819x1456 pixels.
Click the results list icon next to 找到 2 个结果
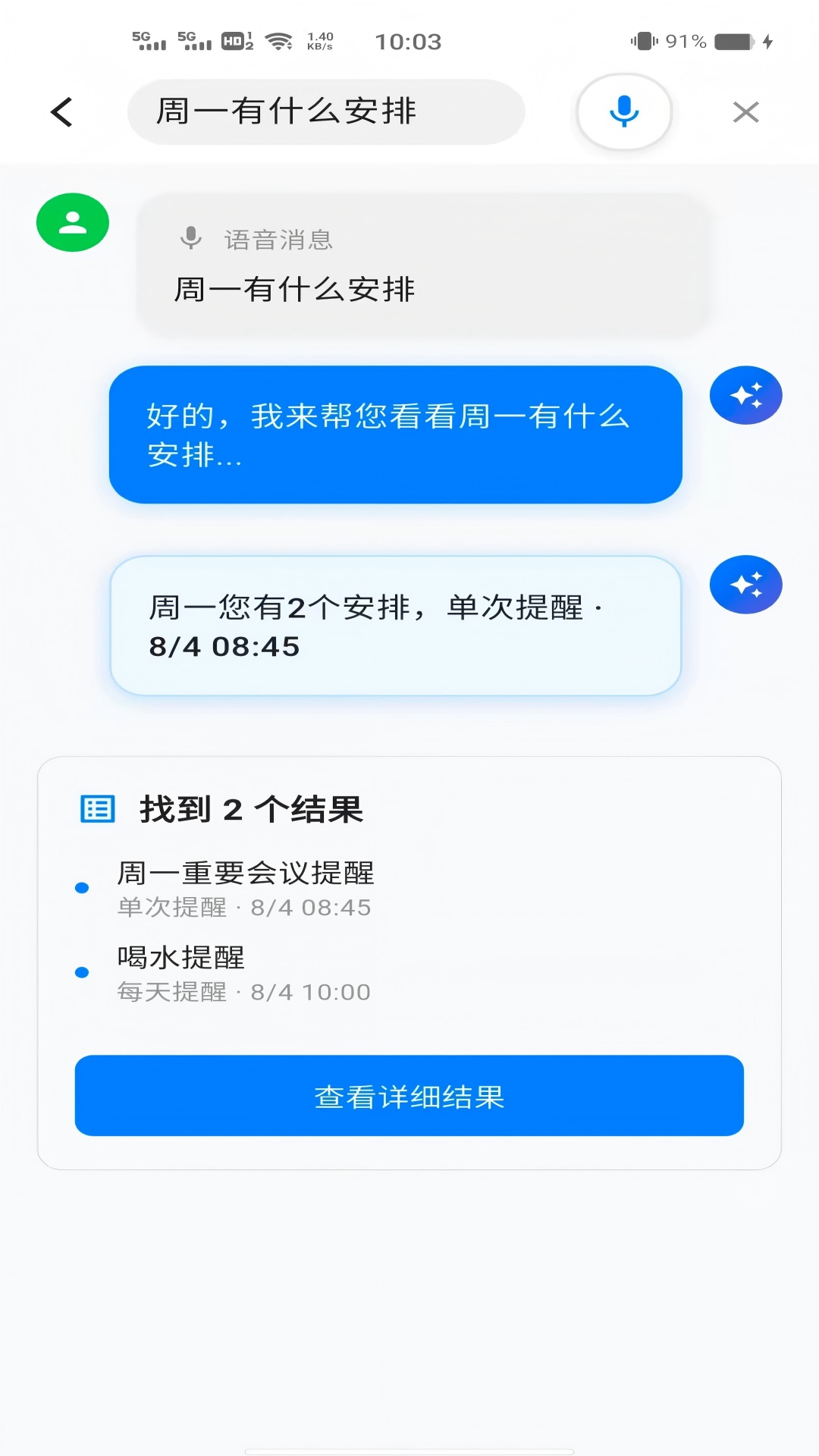97,808
